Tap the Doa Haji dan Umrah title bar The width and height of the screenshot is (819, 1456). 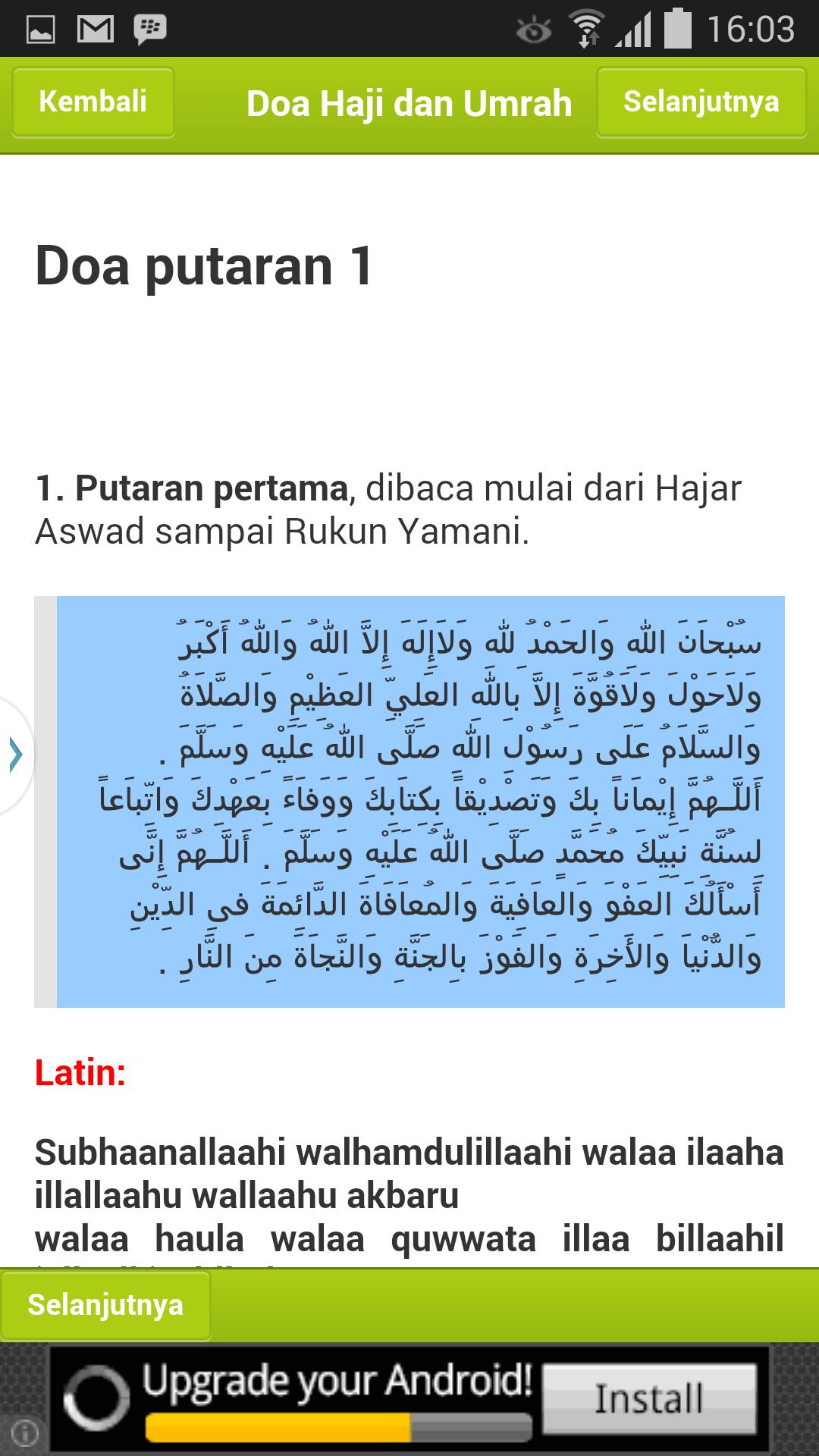point(409,102)
